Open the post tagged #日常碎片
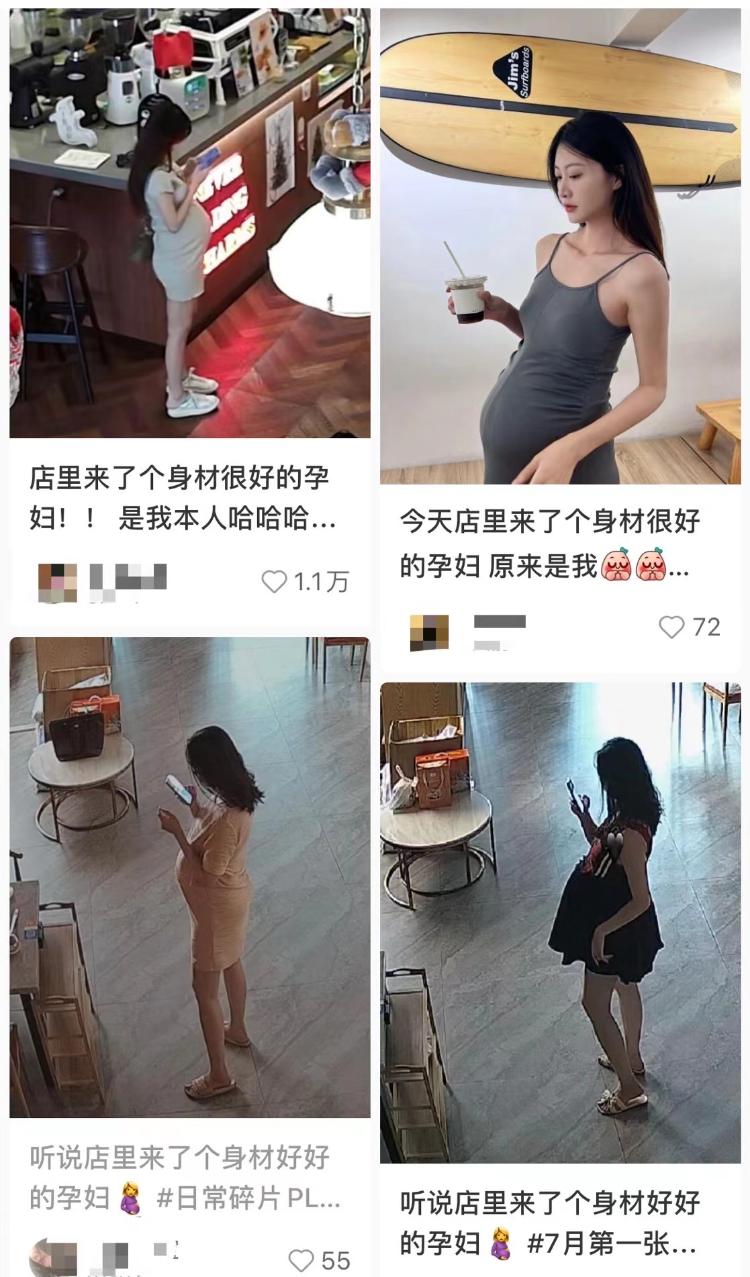 190,880
